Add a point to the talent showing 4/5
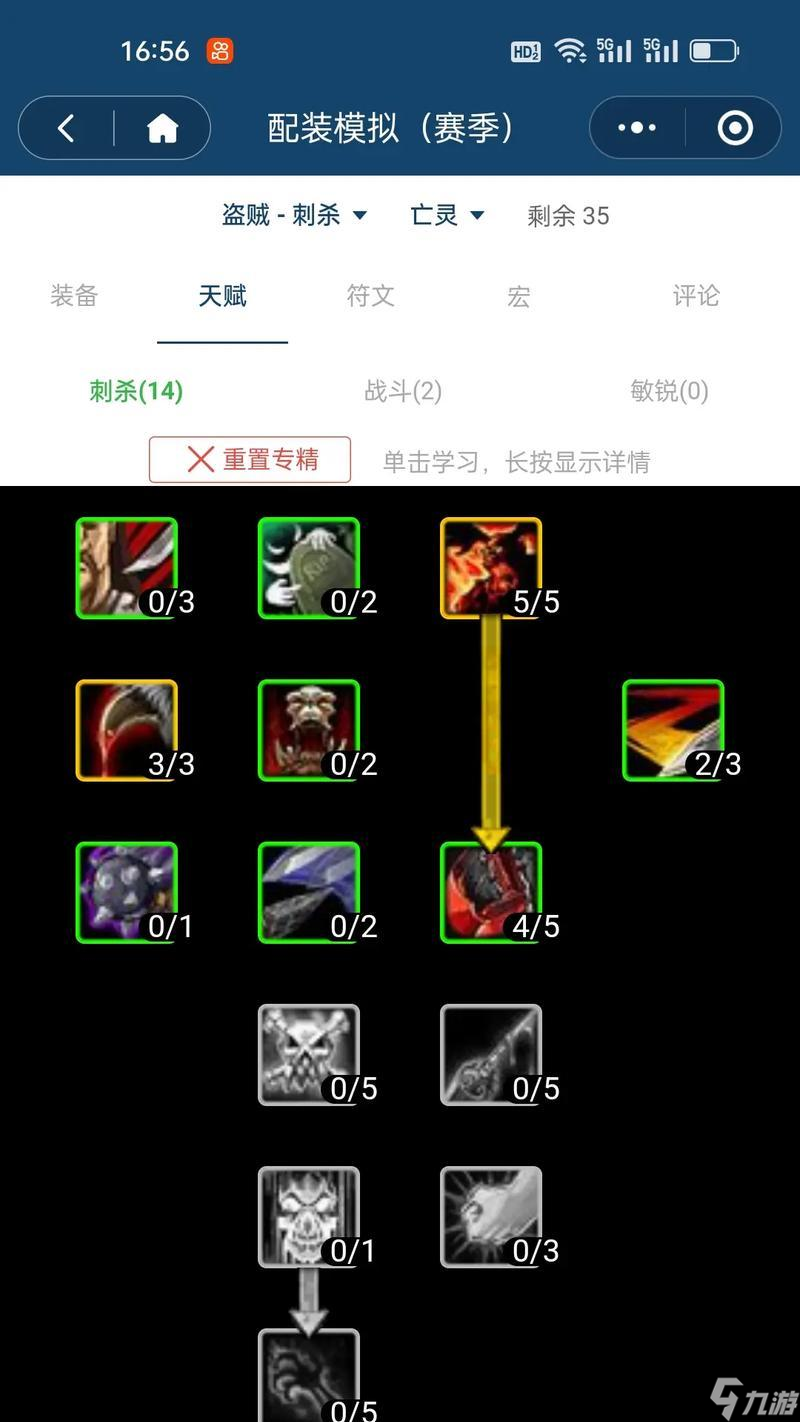The image size is (800, 1422). point(491,892)
